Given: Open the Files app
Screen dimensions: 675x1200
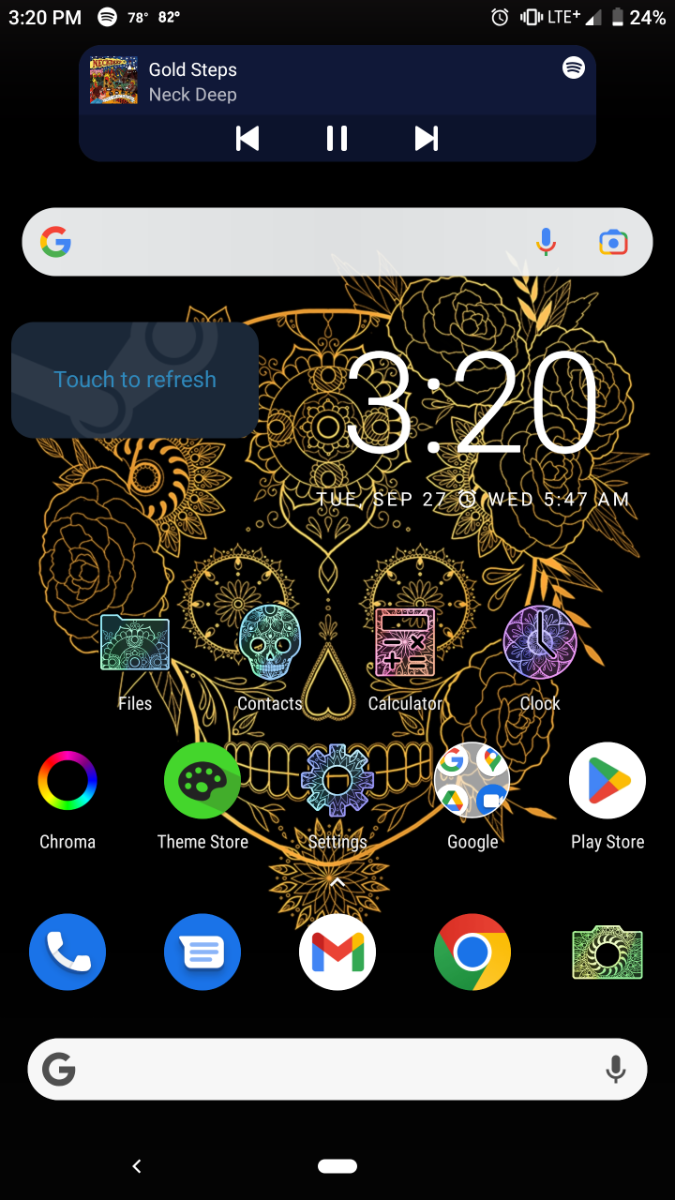Looking at the screenshot, I should click(135, 660).
